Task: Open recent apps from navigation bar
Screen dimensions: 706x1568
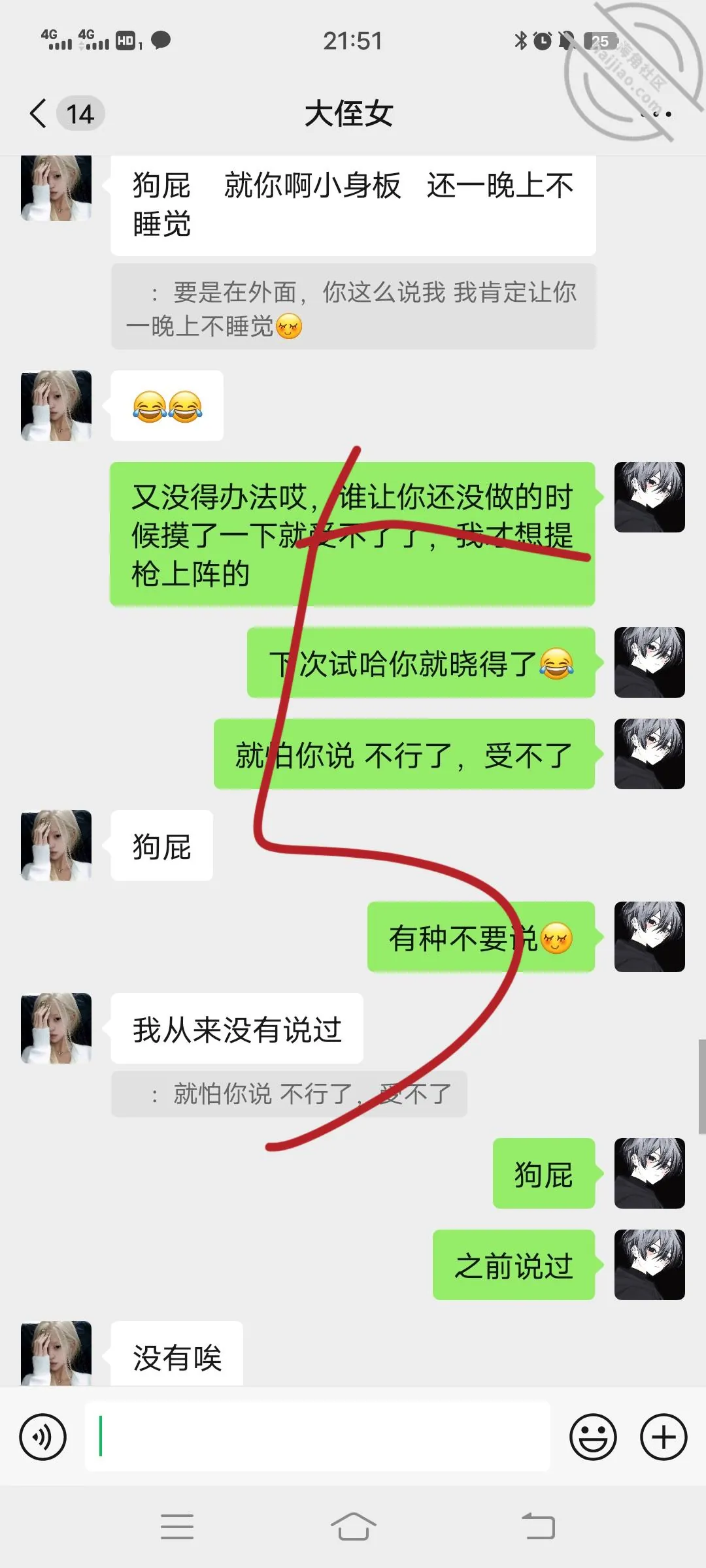Action: (177, 1527)
